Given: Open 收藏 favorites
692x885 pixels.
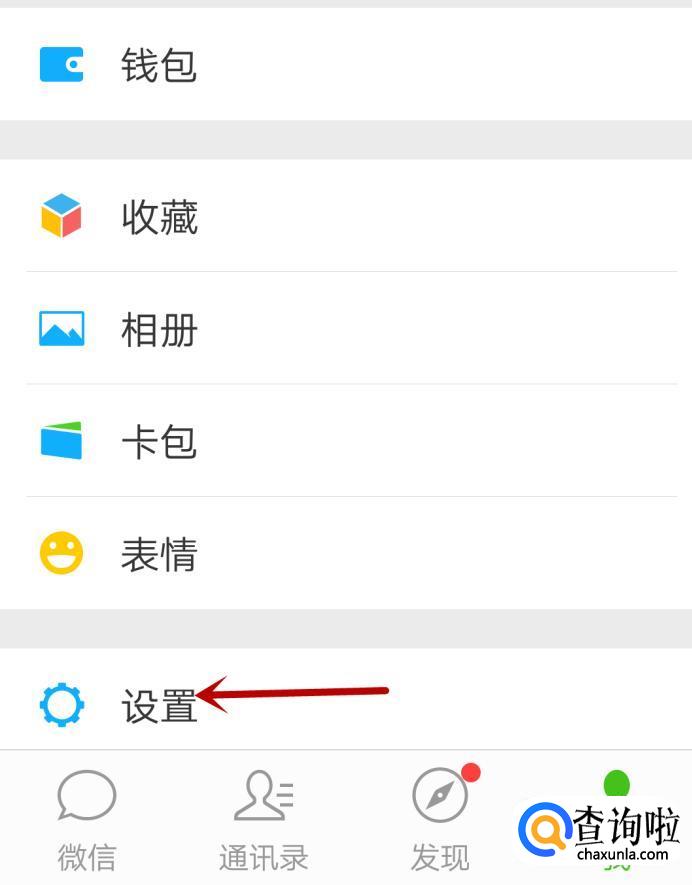Looking at the screenshot, I should 160,217.
